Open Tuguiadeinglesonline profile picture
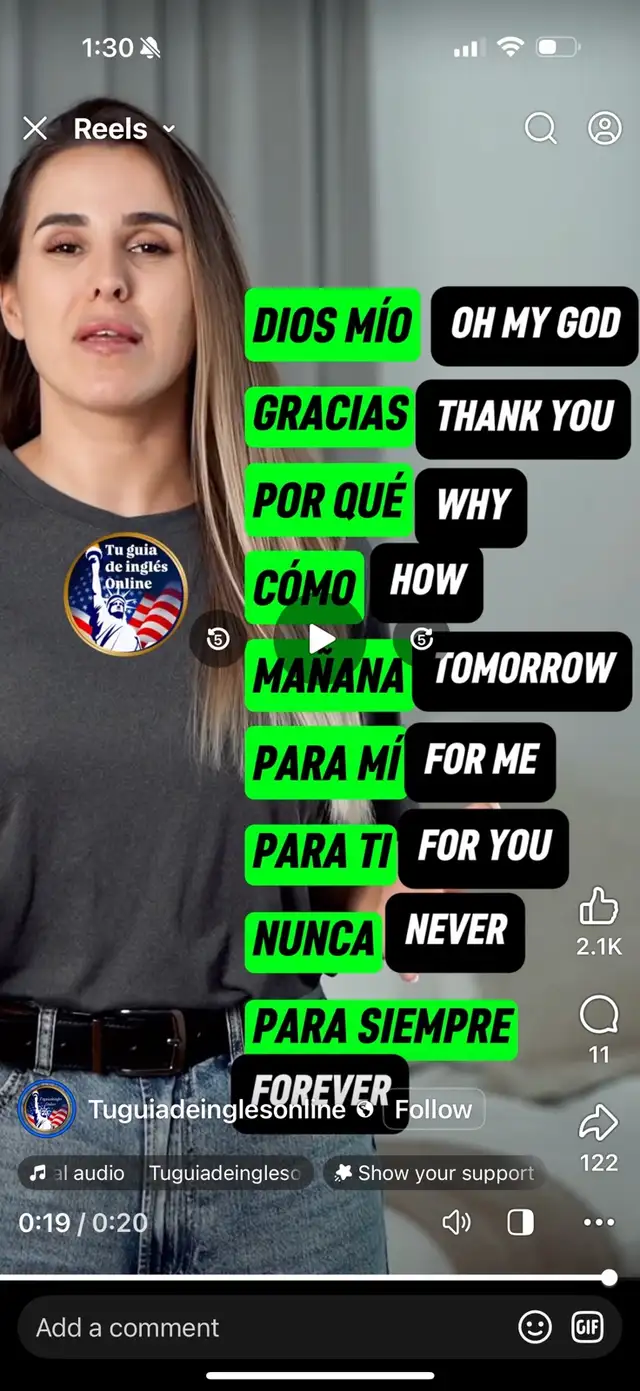This screenshot has width=640, height=1391. tap(46, 1110)
